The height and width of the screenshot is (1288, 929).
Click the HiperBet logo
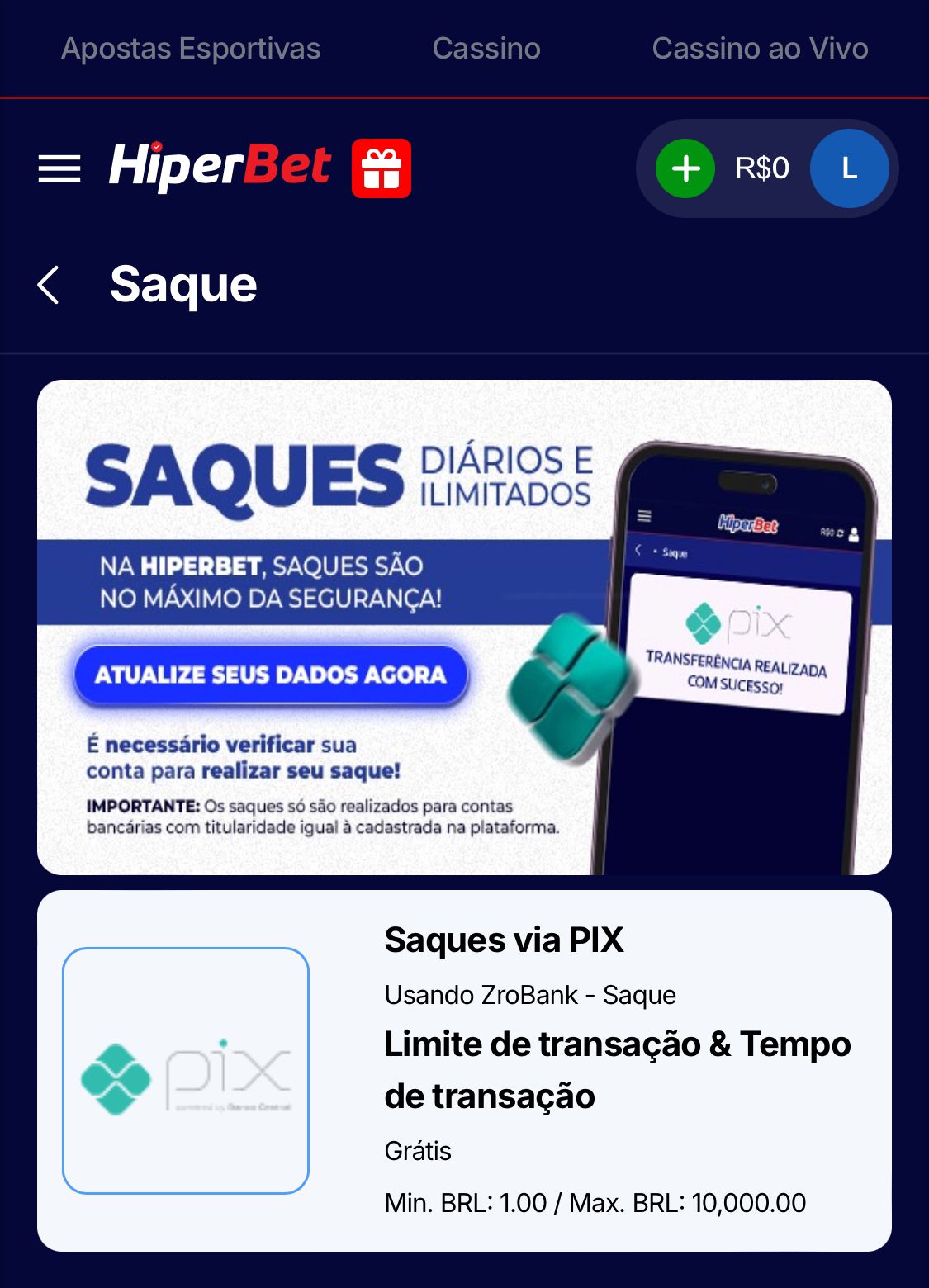220,168
